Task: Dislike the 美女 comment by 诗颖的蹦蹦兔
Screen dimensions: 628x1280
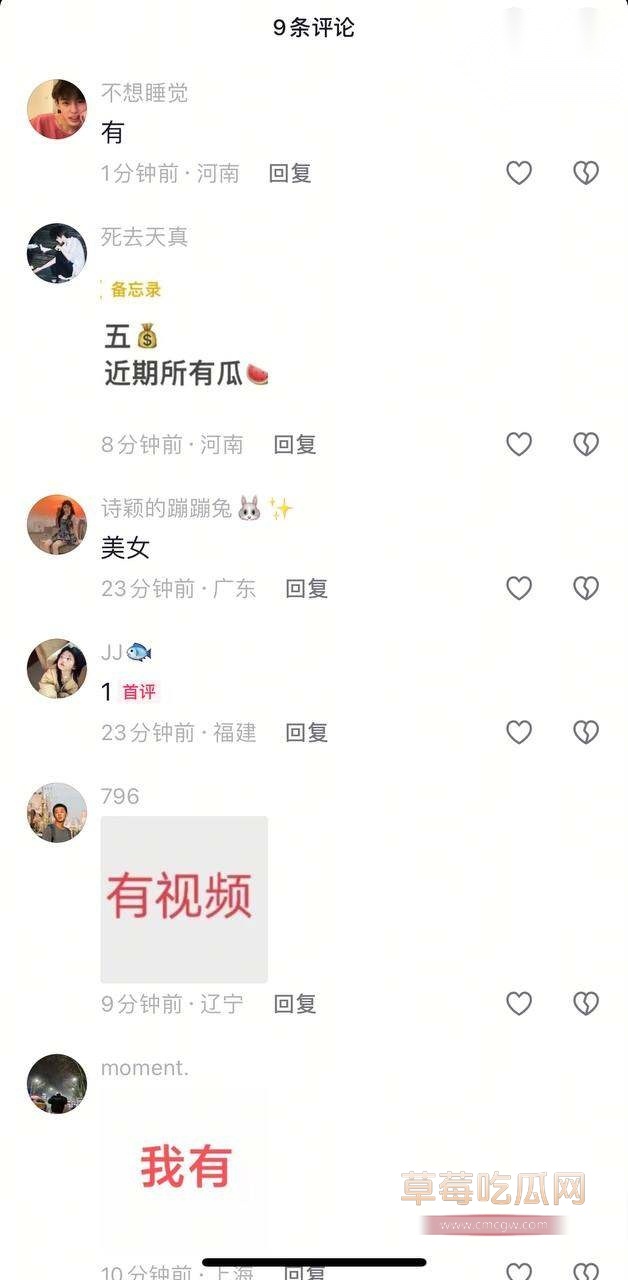Action: [x=586, y=588]
